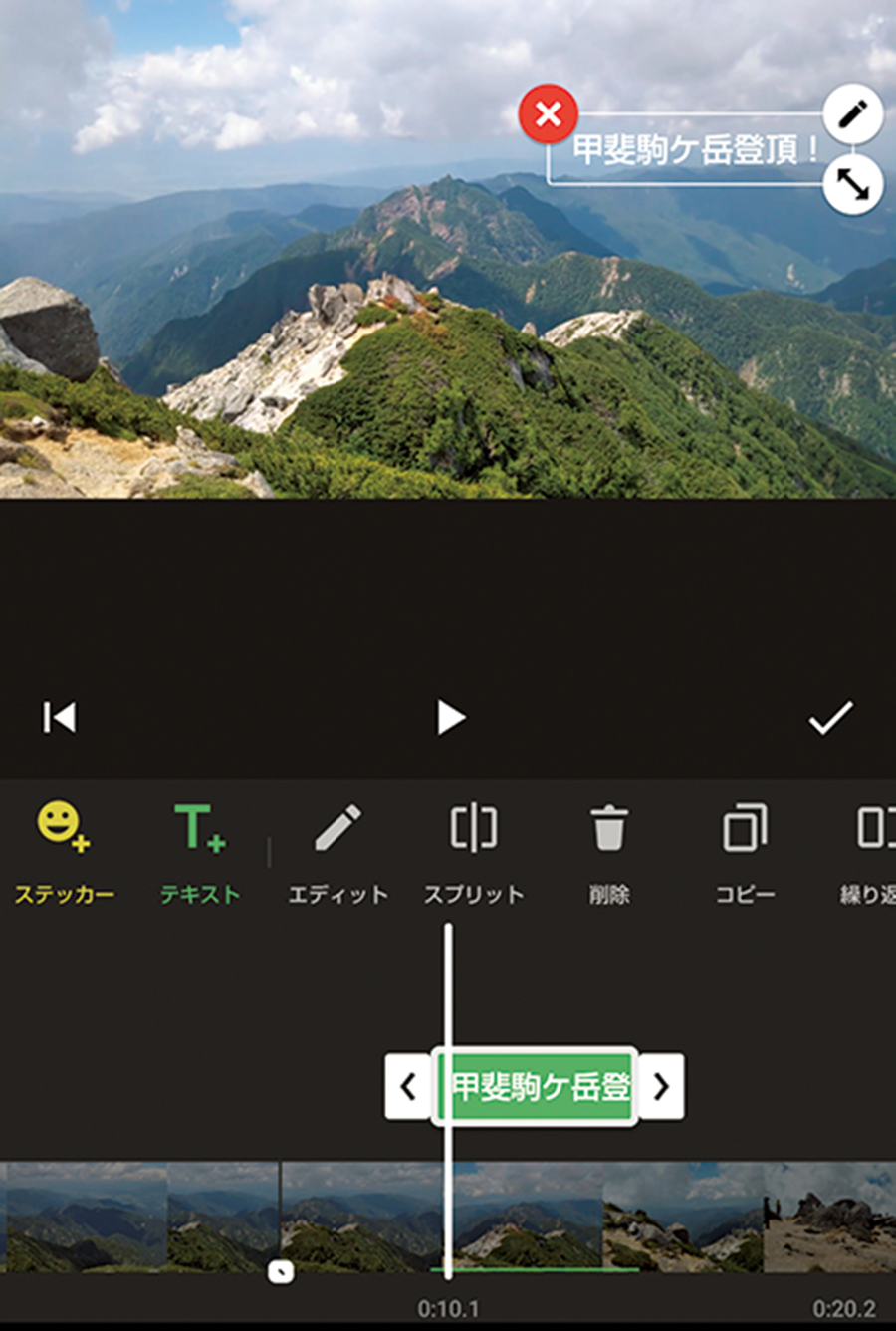Remove the text overlay with red X
The image size is (896, 1331).
pyautogui.click(x=548, y=114)
